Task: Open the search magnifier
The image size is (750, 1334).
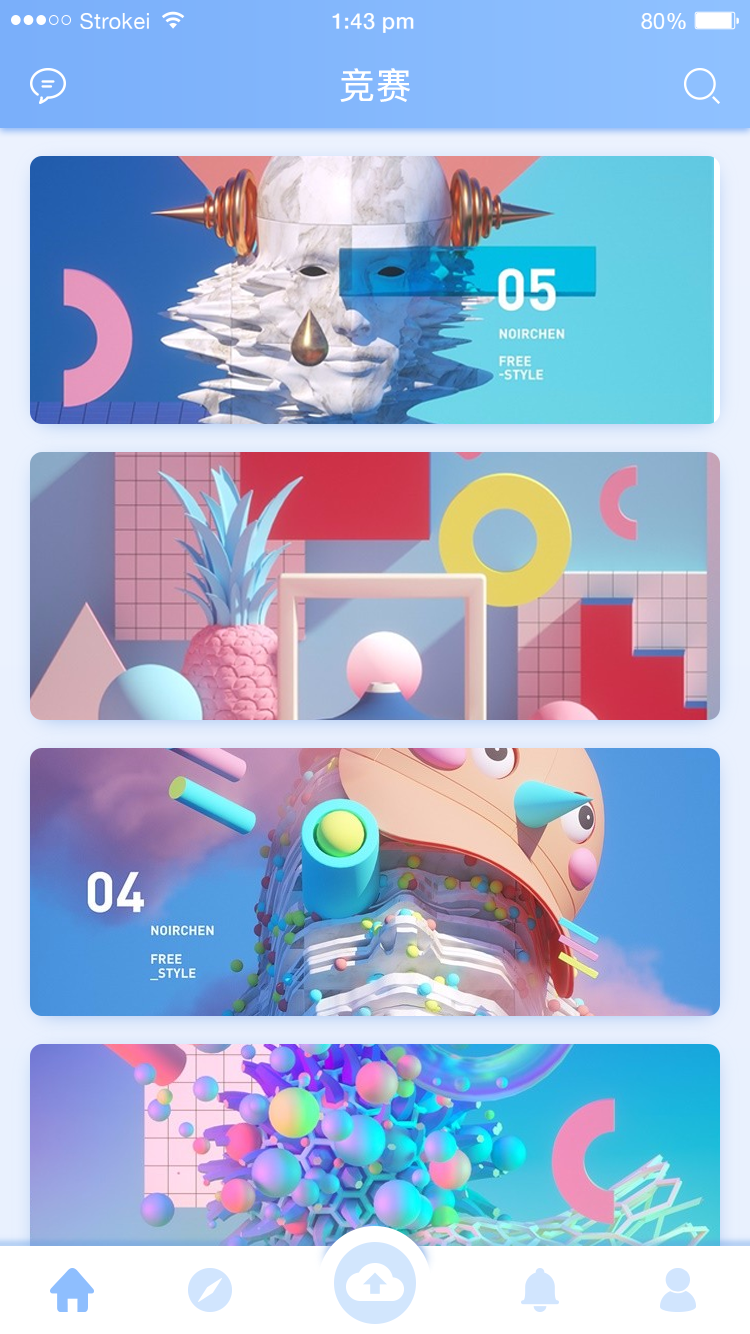Action: 701,87
